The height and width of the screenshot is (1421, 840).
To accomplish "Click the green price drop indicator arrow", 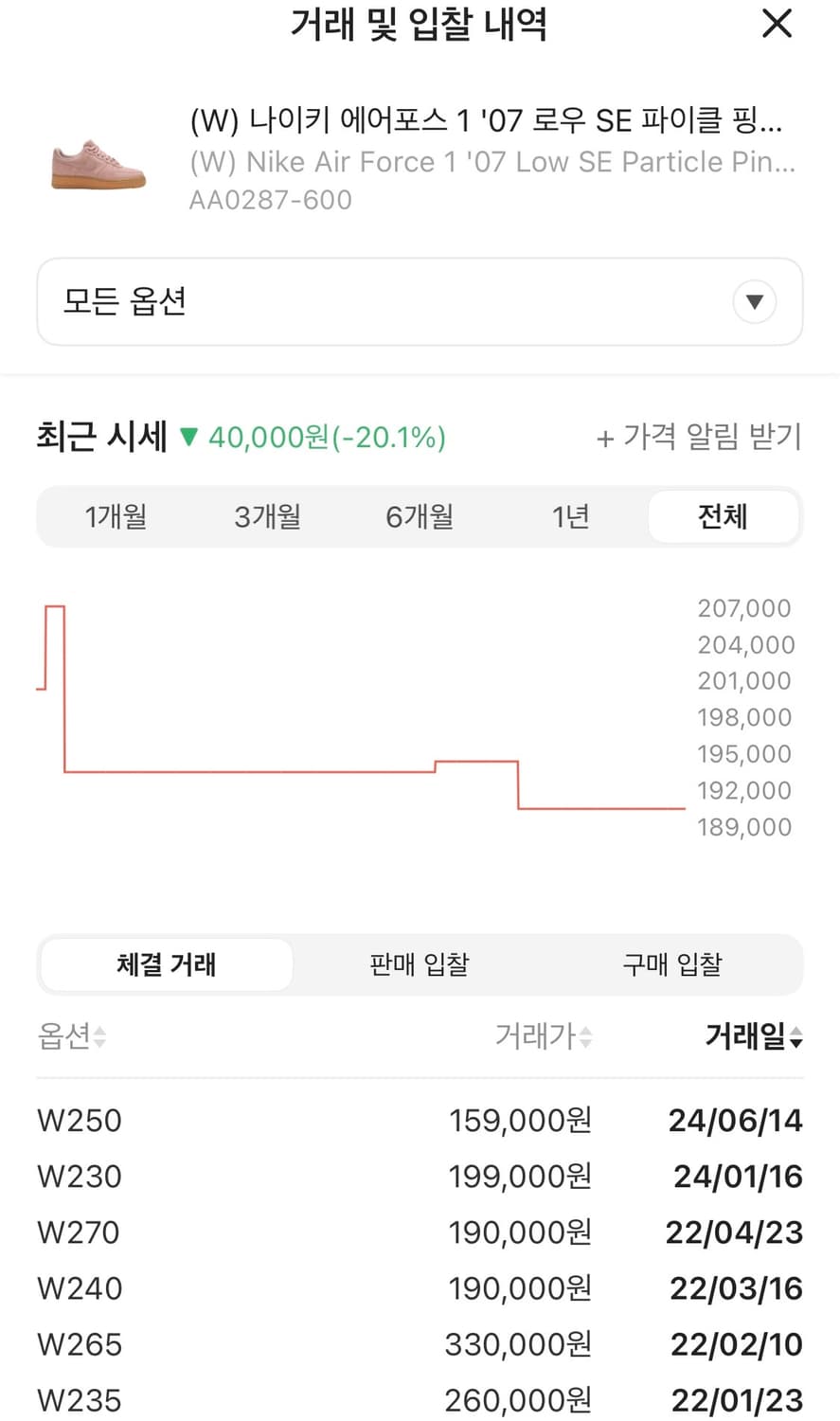I will click(188, 438).
